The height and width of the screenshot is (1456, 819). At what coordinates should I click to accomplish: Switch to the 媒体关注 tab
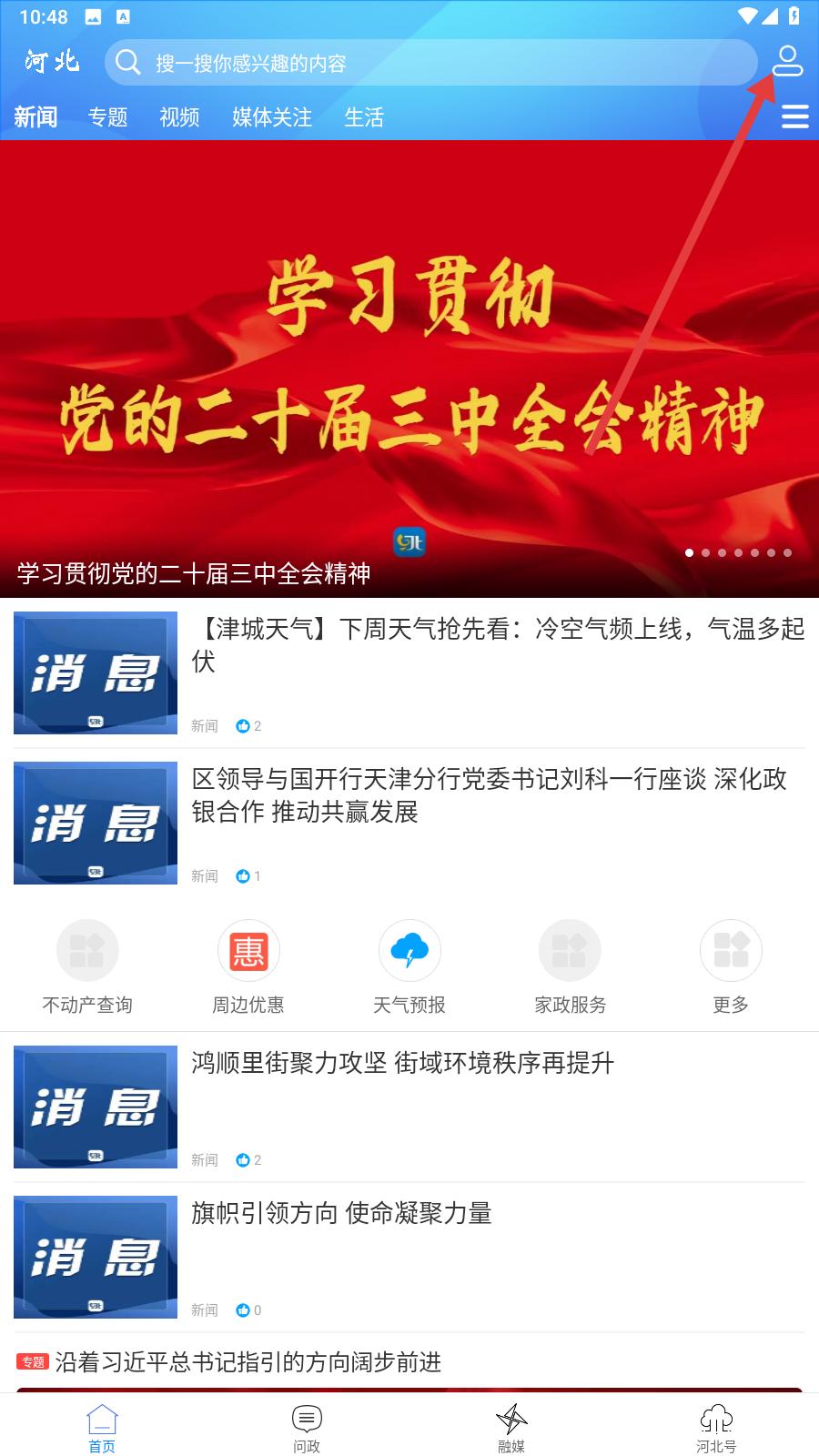pyautogui.click(x=272, y=117)
